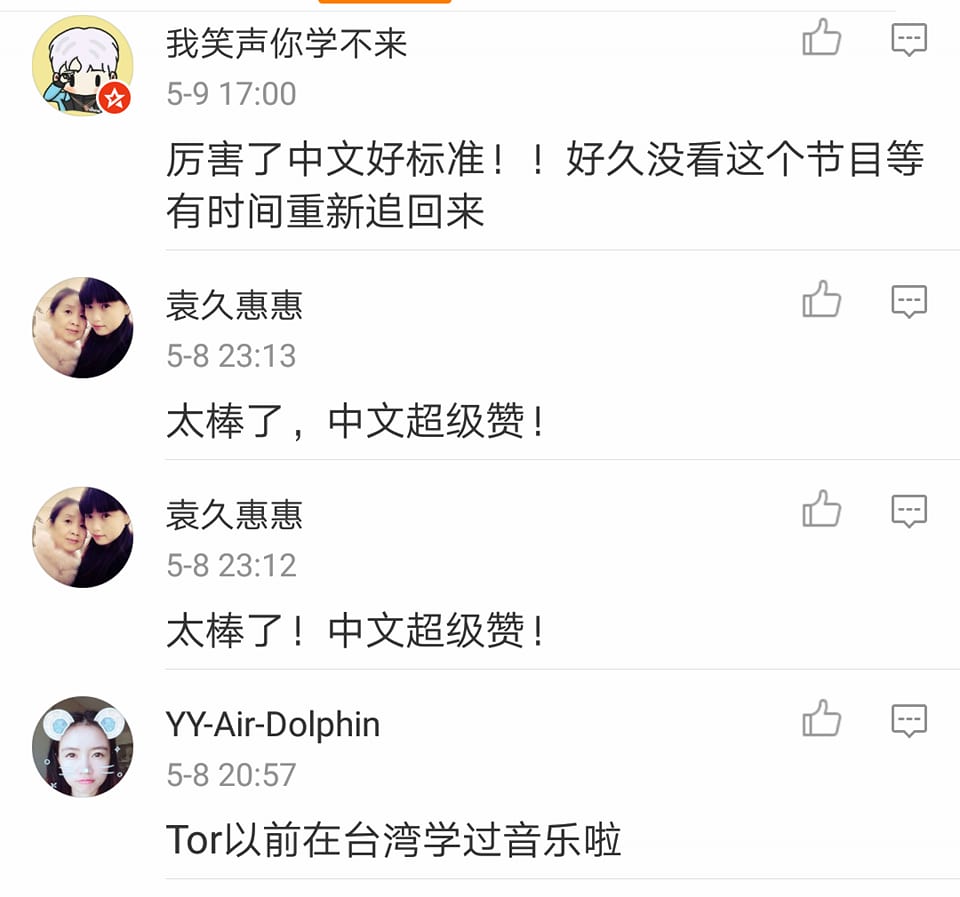
Task: Open 我笑声你学不来's profile avatar
Action: pyautogui.click(x=83, y=67)
